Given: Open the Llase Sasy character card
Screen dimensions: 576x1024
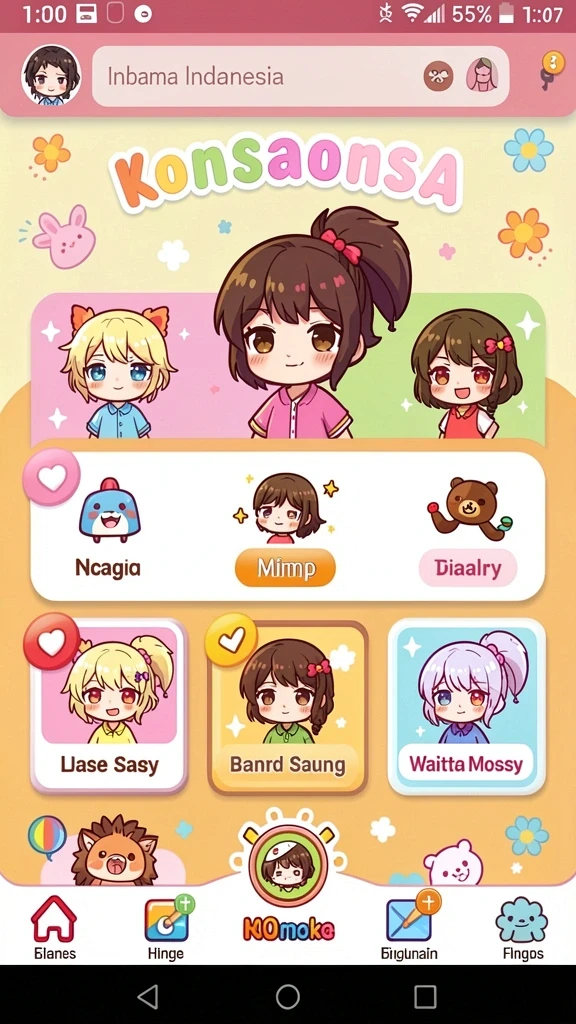Looking at the screenshot, I should 110,706.
